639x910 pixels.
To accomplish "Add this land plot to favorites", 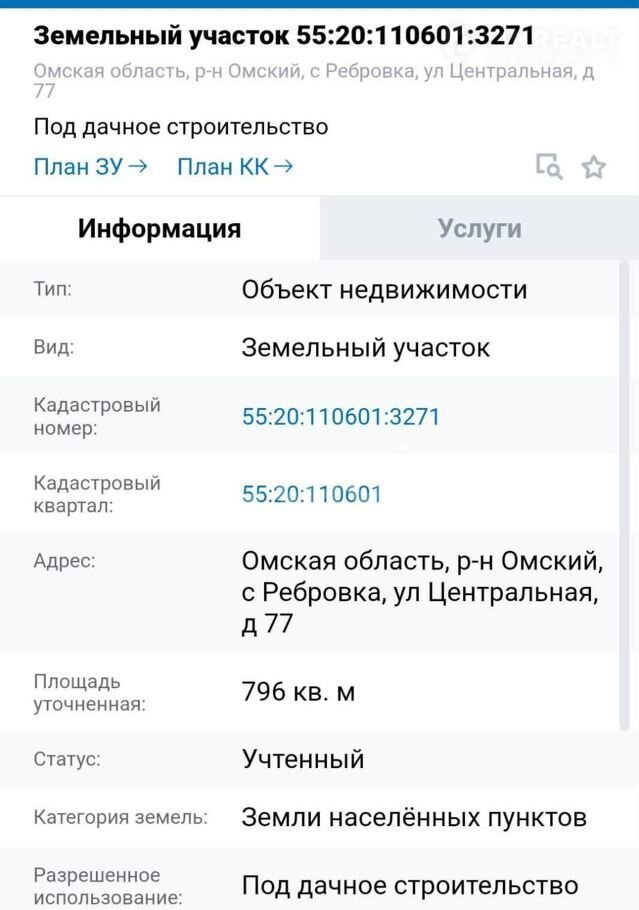I will coord(594,167).
